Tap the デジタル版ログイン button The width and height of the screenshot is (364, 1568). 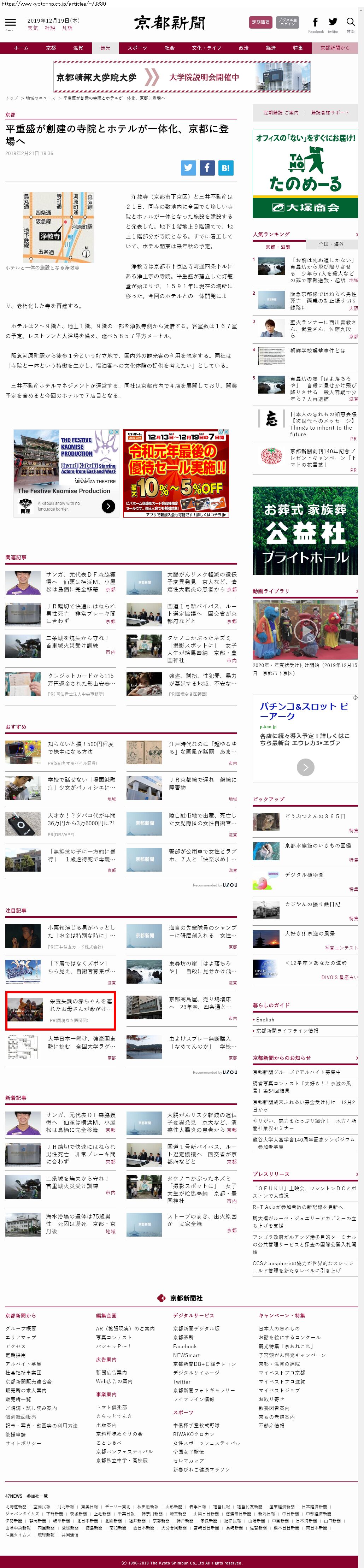287,23
